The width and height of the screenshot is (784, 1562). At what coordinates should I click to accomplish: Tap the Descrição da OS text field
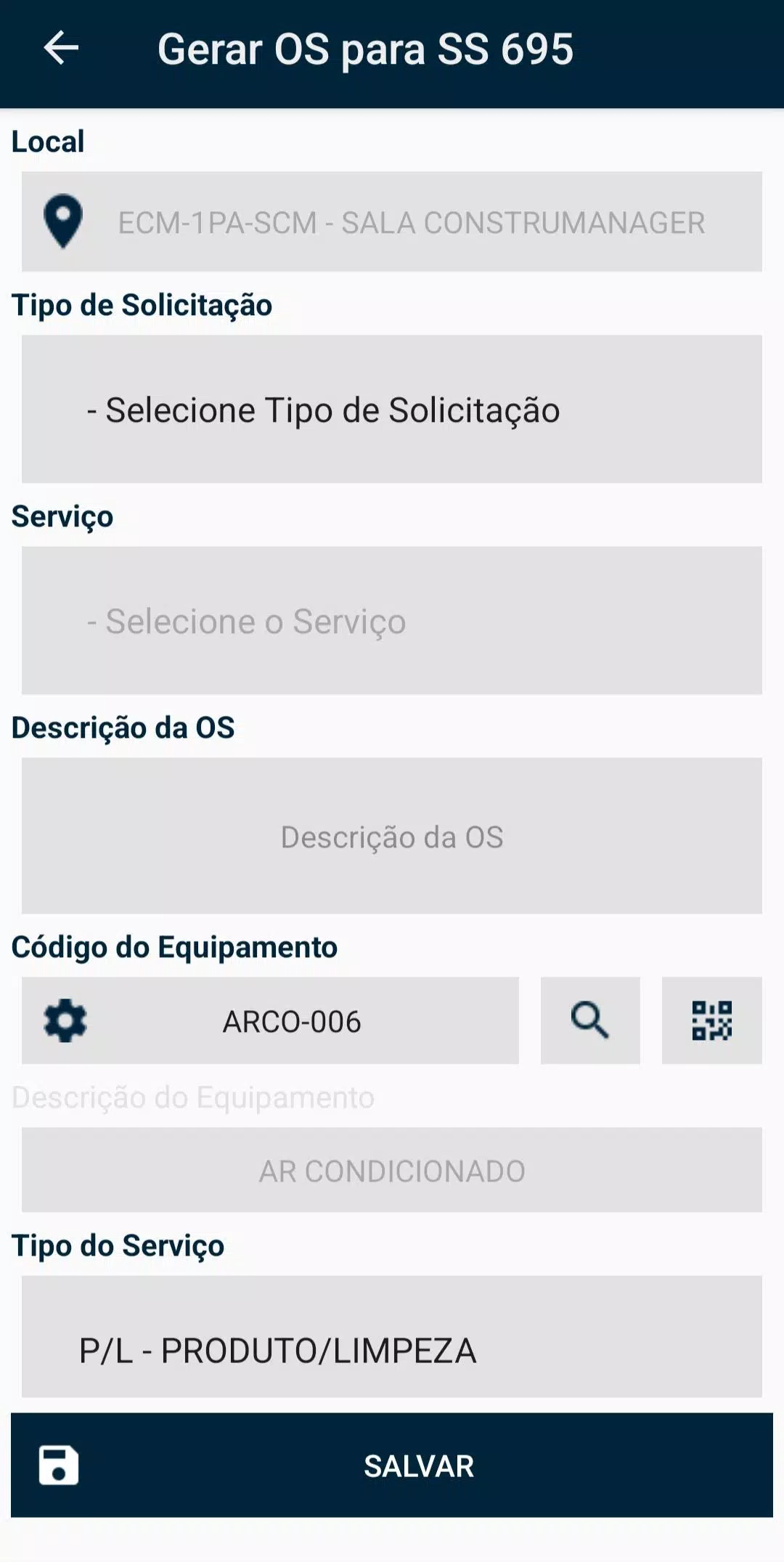pyautogui.click(x=392, y=836)
